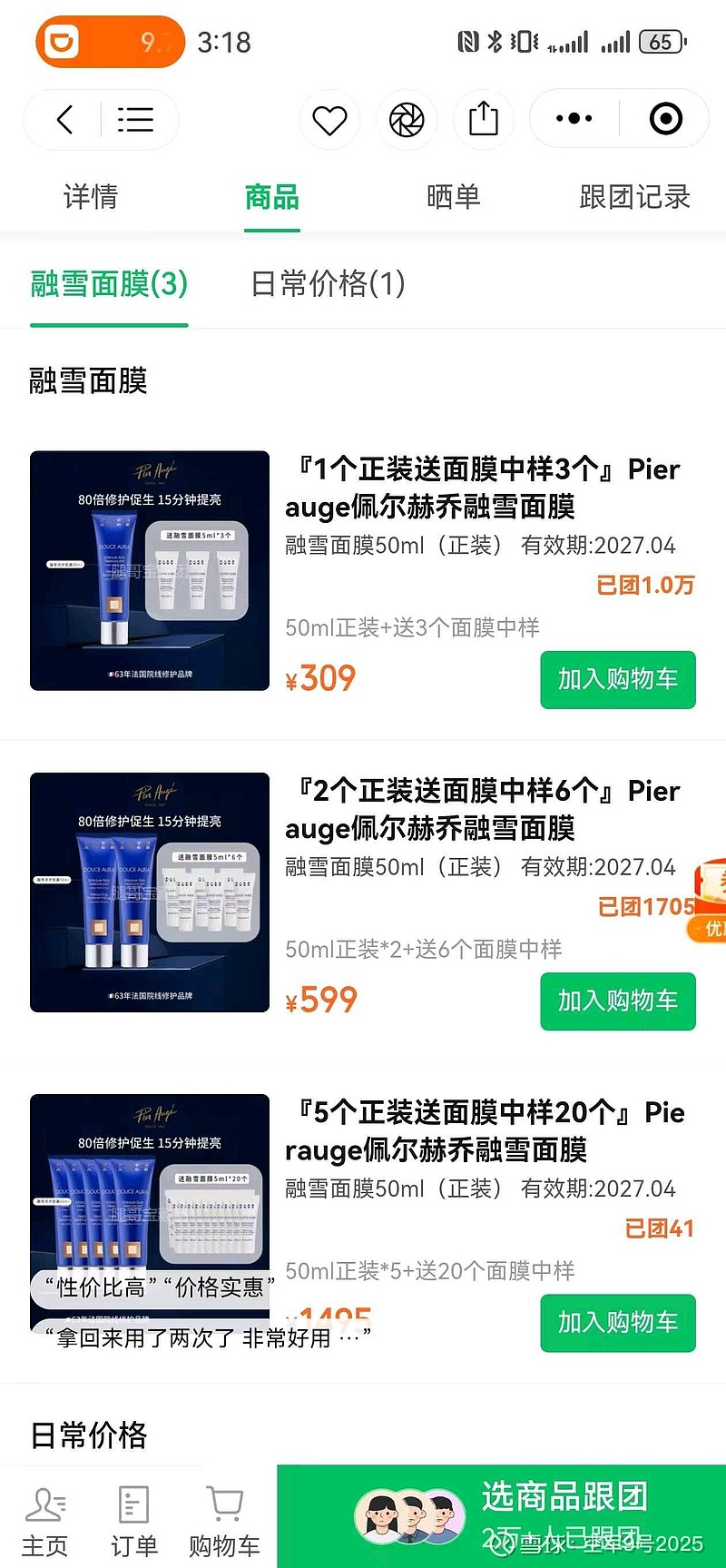This screenshot has height=1568, width=726.
Task: Open the first product's thumbnail image
Action: tap(149, 572)
